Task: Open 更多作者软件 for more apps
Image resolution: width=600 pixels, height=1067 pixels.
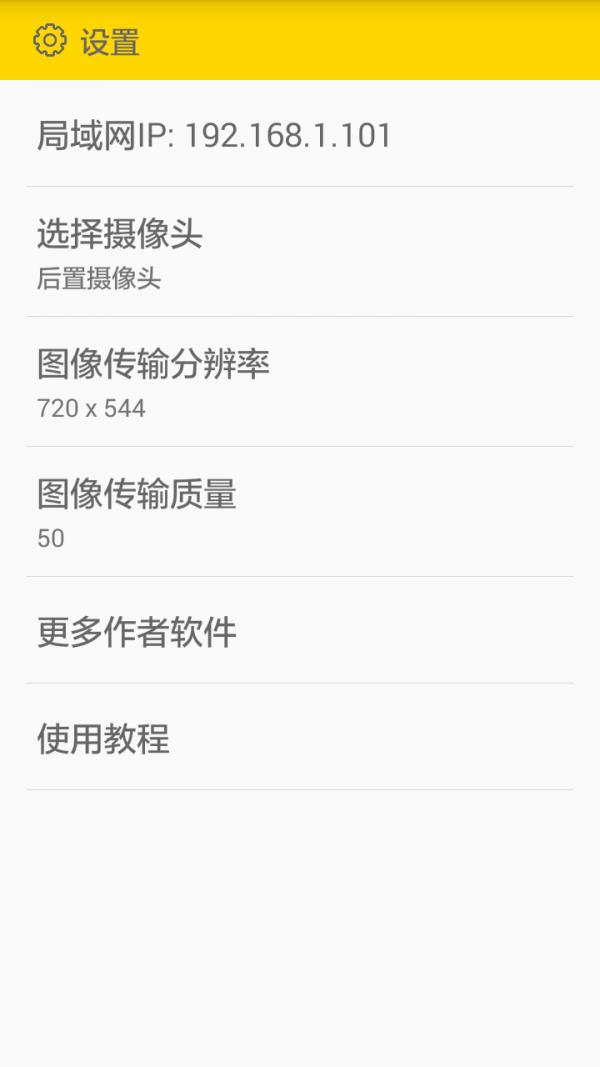Action: point(300,630)
